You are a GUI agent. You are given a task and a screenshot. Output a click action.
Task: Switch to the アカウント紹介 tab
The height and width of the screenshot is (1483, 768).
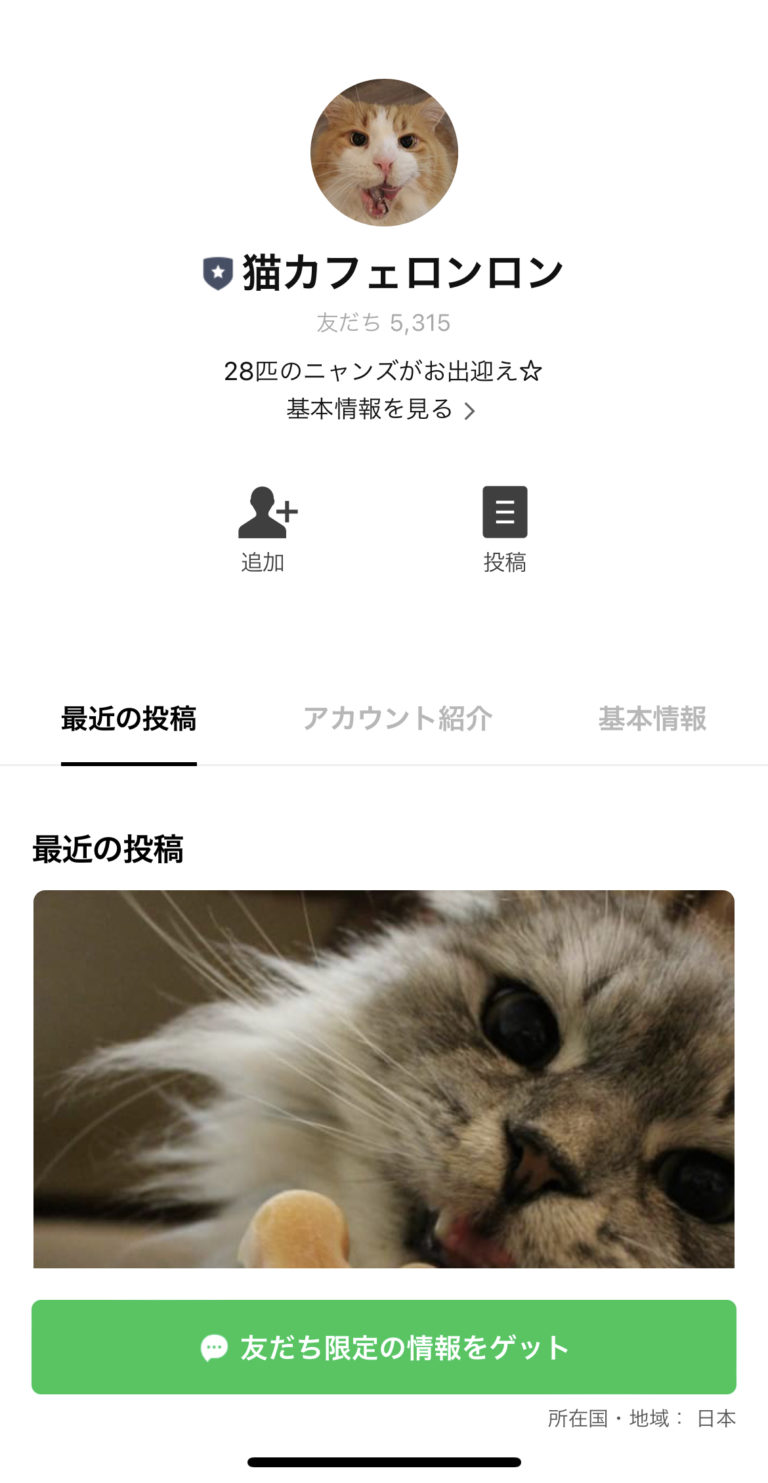pos(397,720)
